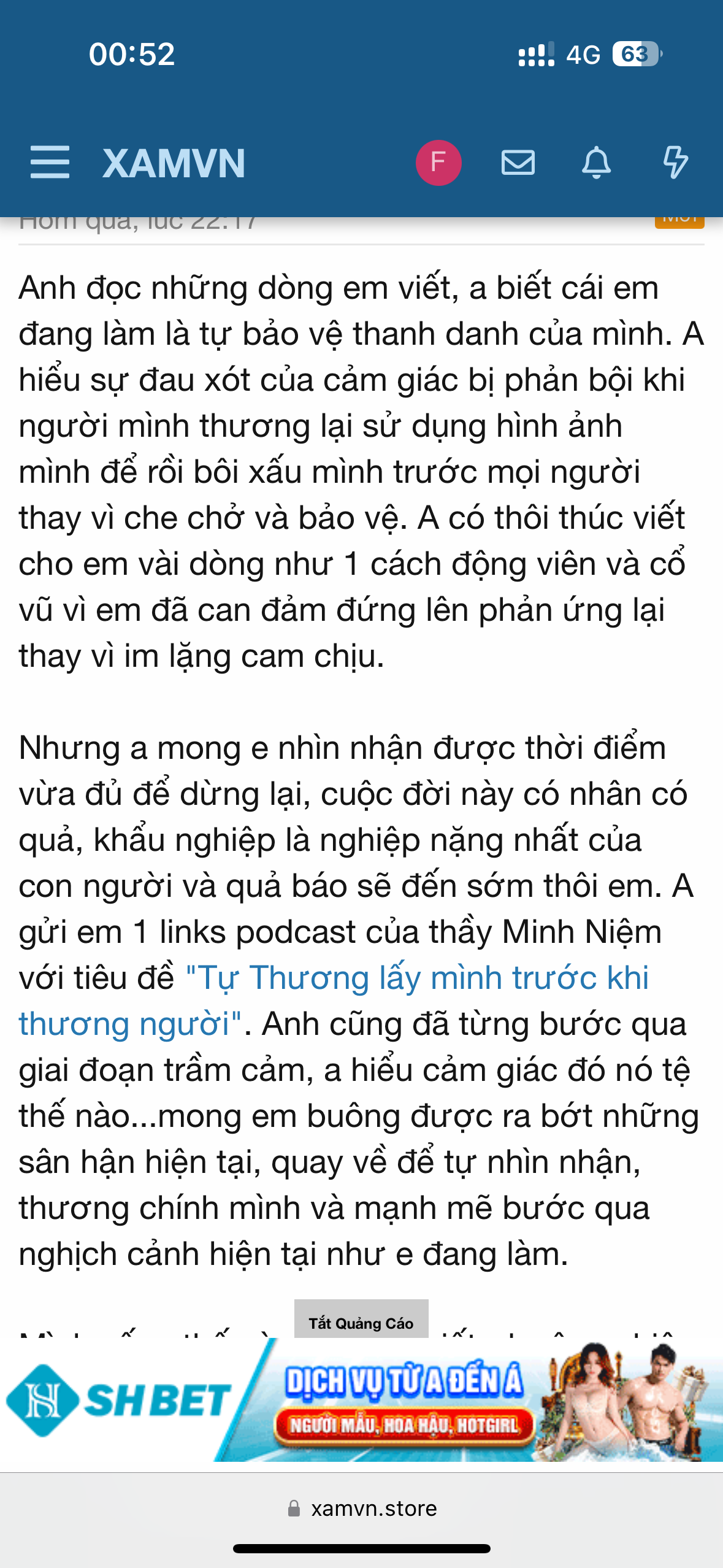Viewport: 723px width, 1568px height.
Task: Open the messages inbox envelope
Action: pyautogui.click(x=518, y=163)
